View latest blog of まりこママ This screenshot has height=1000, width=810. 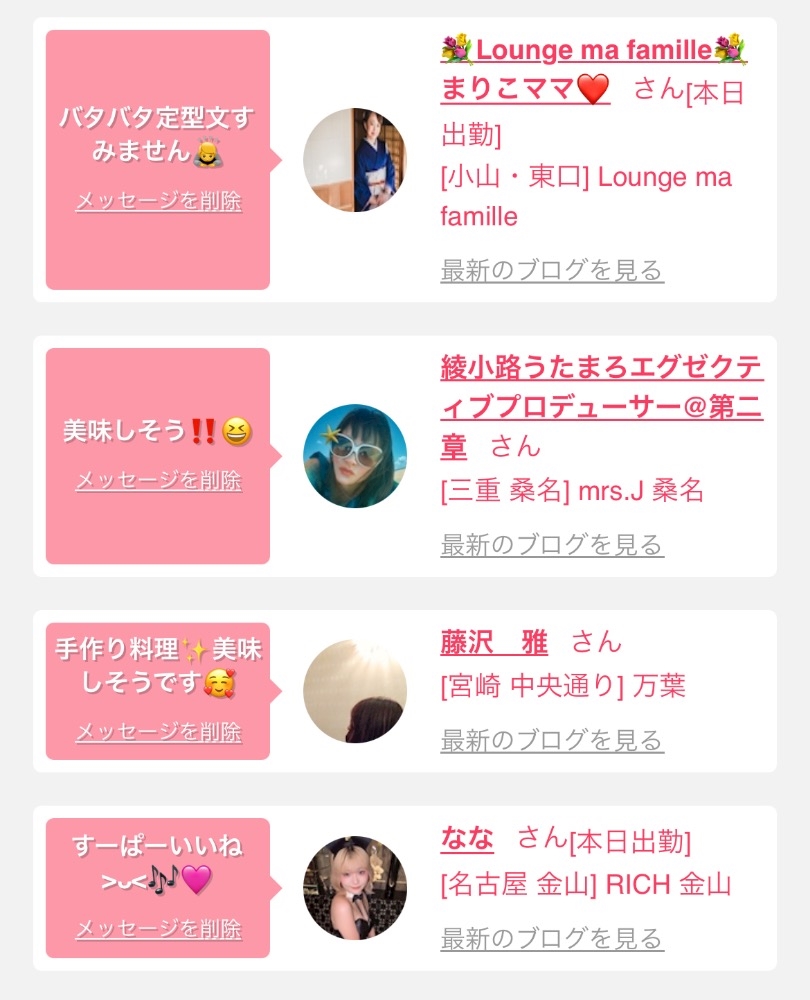[x=551, y=270]
